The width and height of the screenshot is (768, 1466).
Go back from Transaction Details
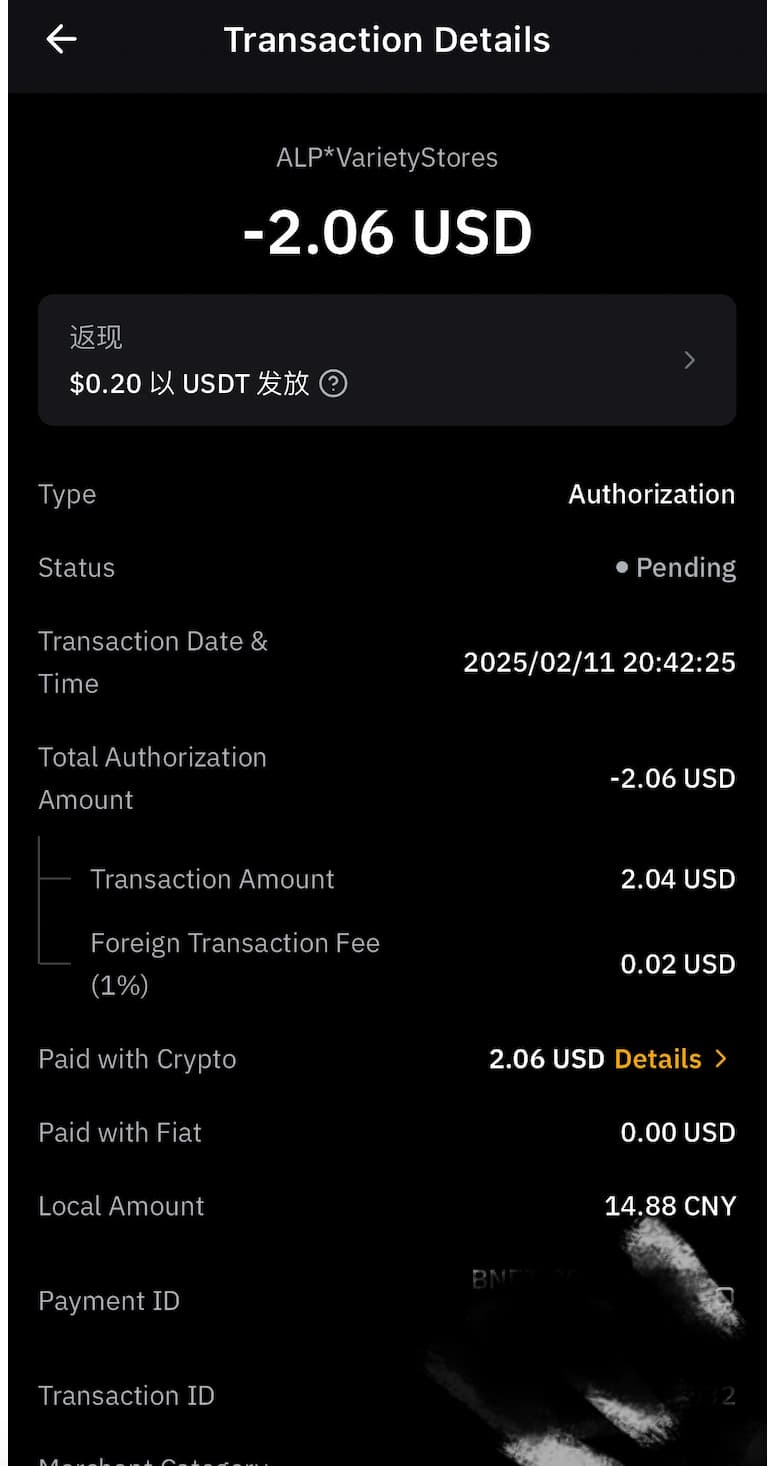click(x=61, y=39)
